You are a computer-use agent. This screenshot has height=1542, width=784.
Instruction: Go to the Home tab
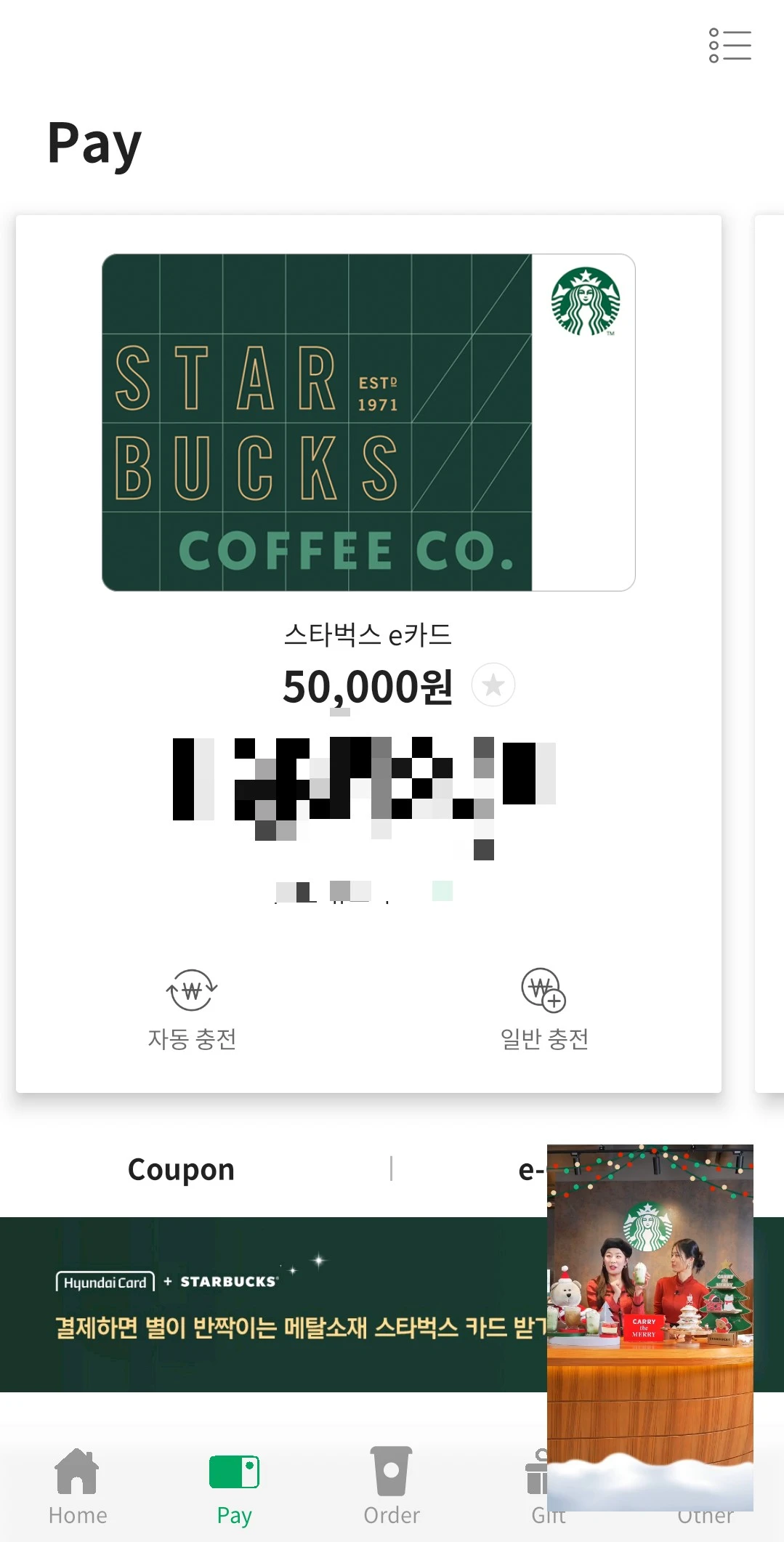[78, 1485]
